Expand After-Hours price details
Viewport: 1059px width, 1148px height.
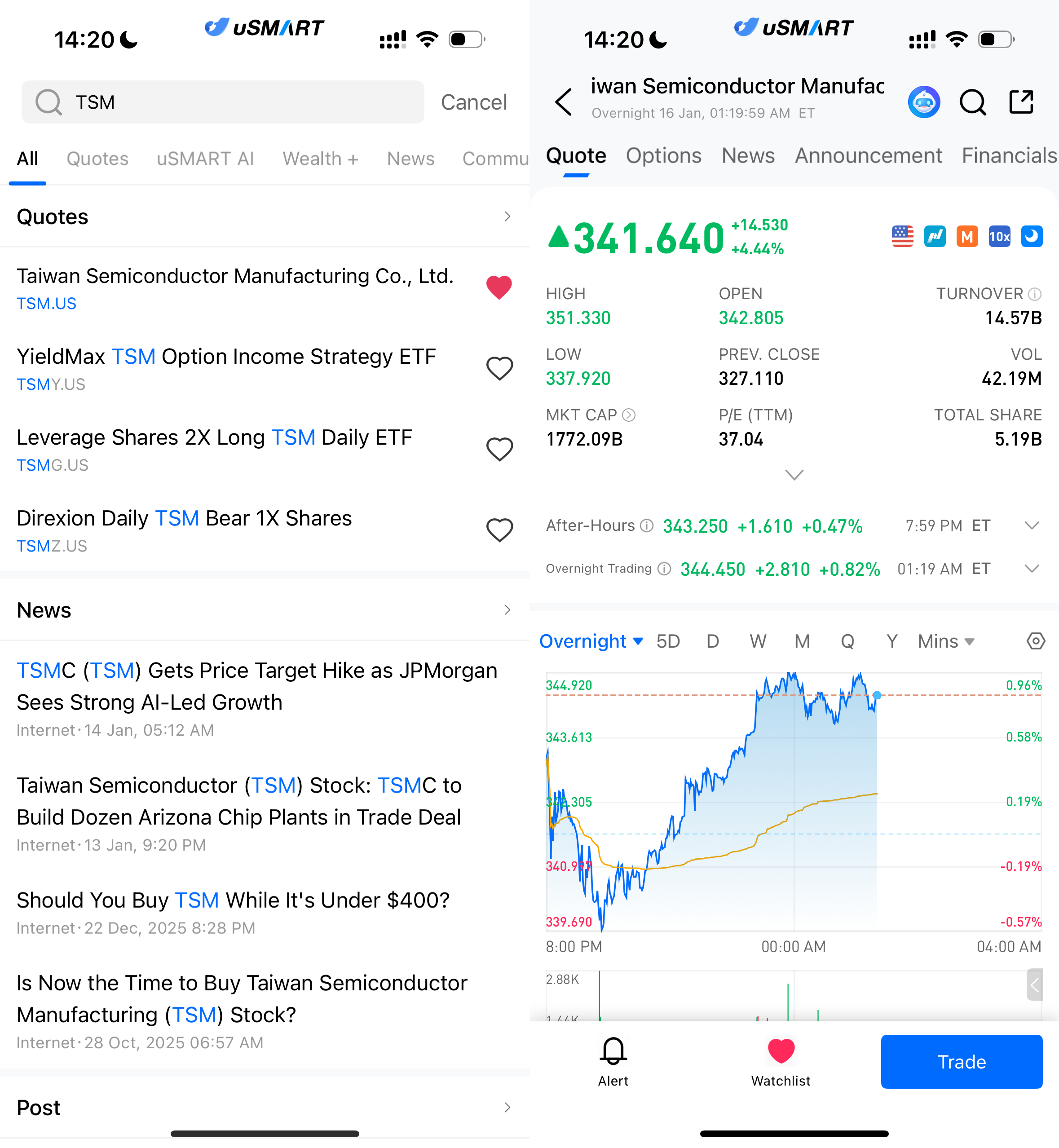pyautogui.click(x=1032, y=525)
